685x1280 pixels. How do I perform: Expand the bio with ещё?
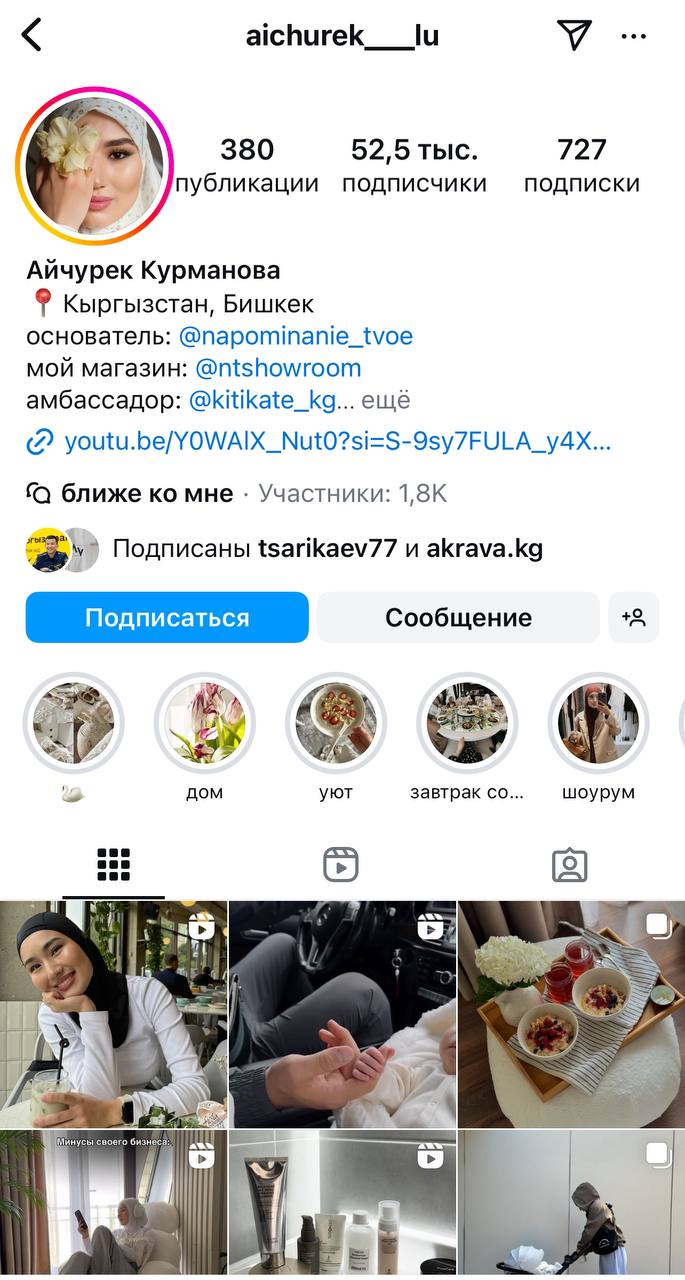(x=385, y=400)
